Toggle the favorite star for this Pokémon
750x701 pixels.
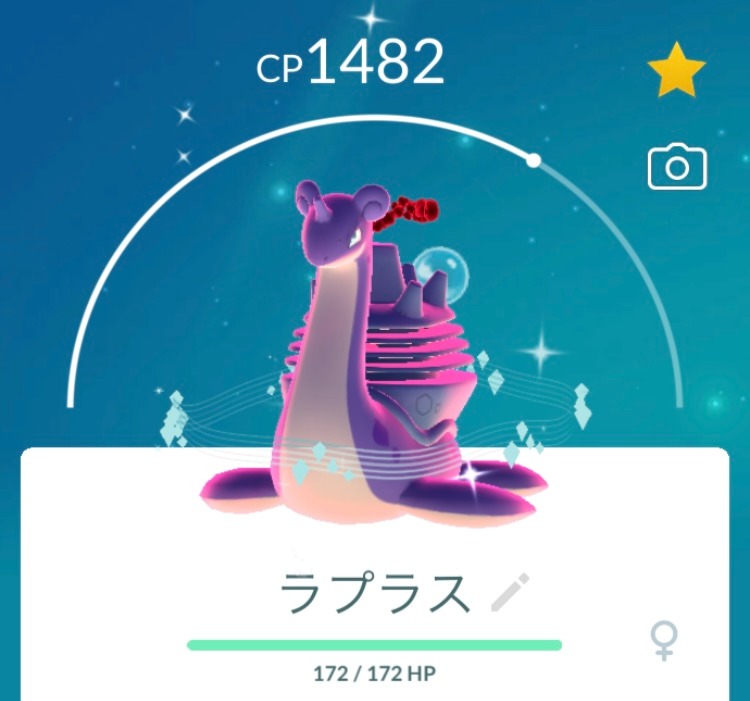pos(677,70)
